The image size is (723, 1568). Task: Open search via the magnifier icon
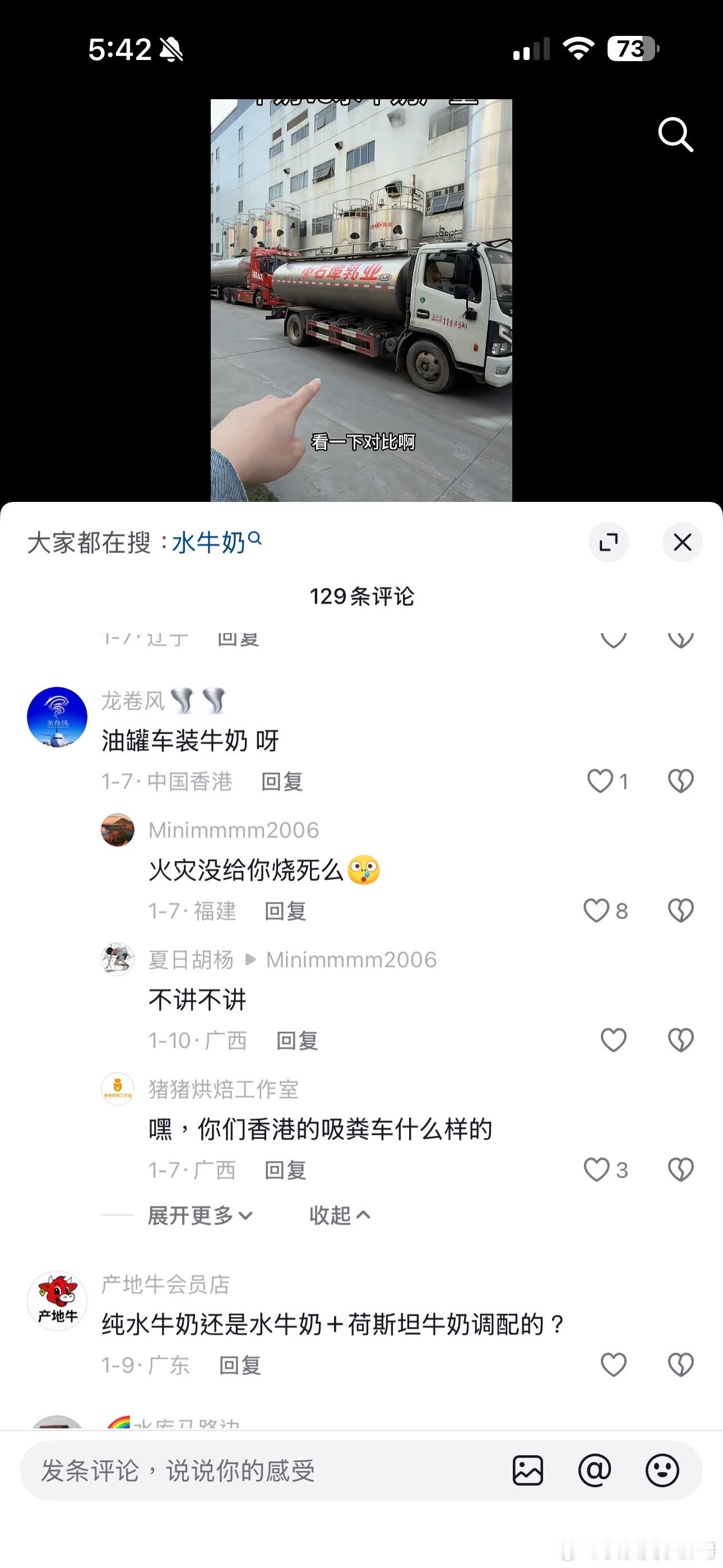click(675, 135)
